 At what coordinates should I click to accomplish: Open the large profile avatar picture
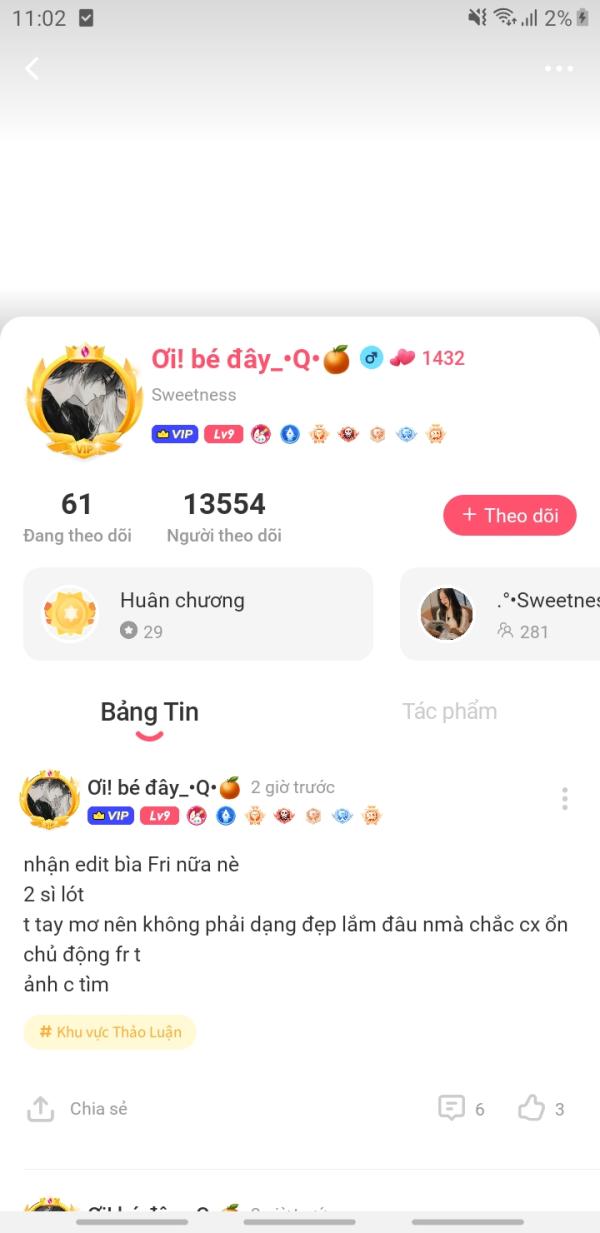click(84, 400)
